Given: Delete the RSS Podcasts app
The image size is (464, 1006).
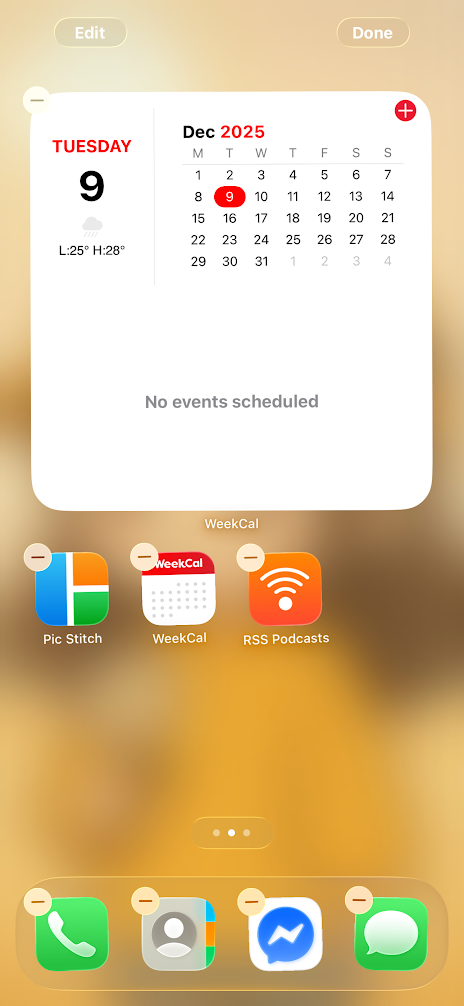Looking at the screenshot, I should pyautogui.click(x=251, y=557).
